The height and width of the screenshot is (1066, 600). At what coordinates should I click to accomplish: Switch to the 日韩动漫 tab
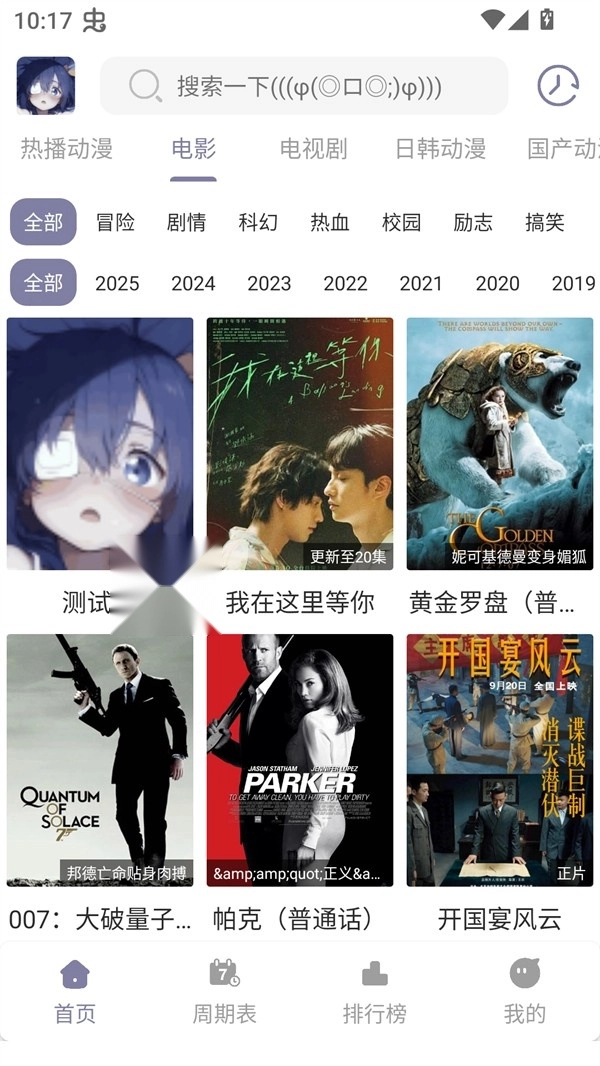tap(440, 149)
